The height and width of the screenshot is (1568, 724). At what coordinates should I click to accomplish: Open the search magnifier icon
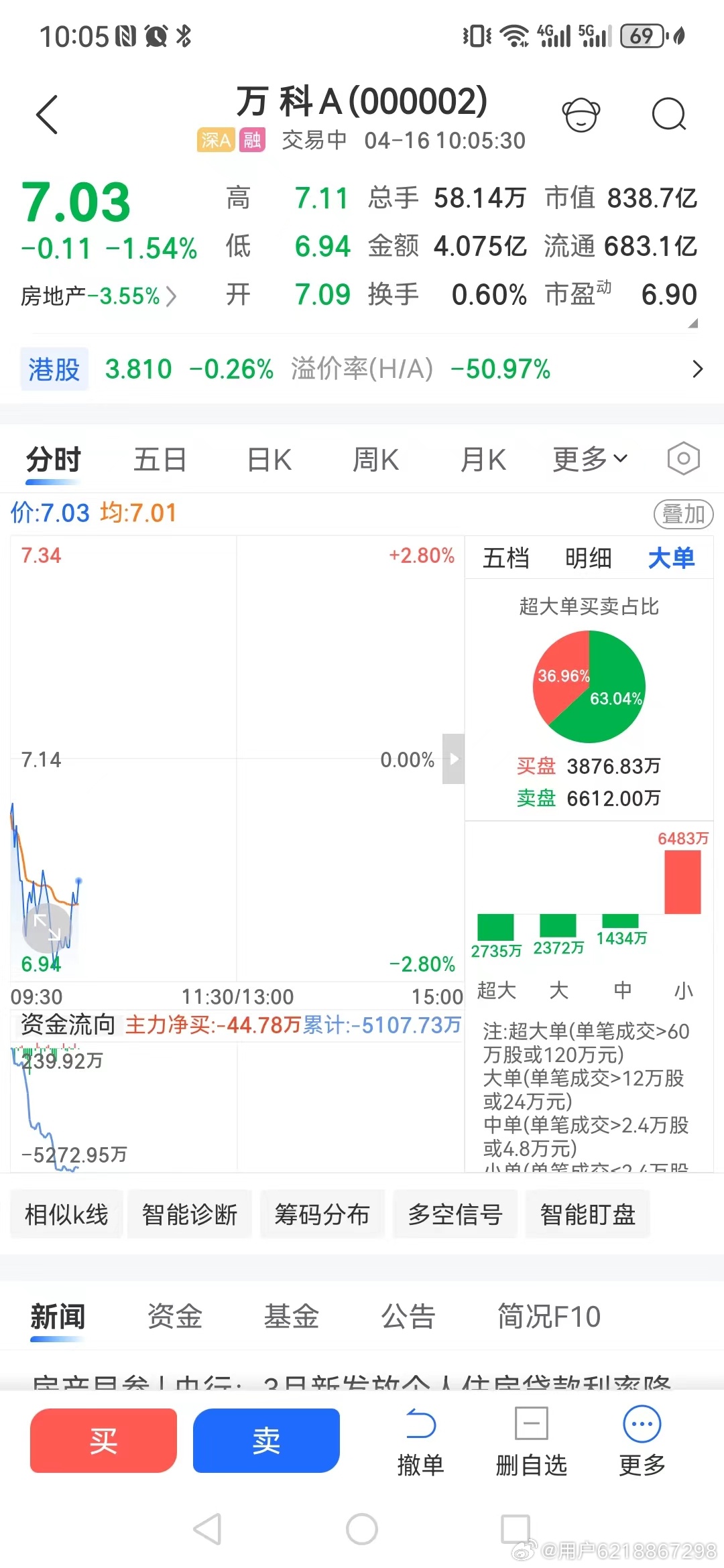pos(668,115)
